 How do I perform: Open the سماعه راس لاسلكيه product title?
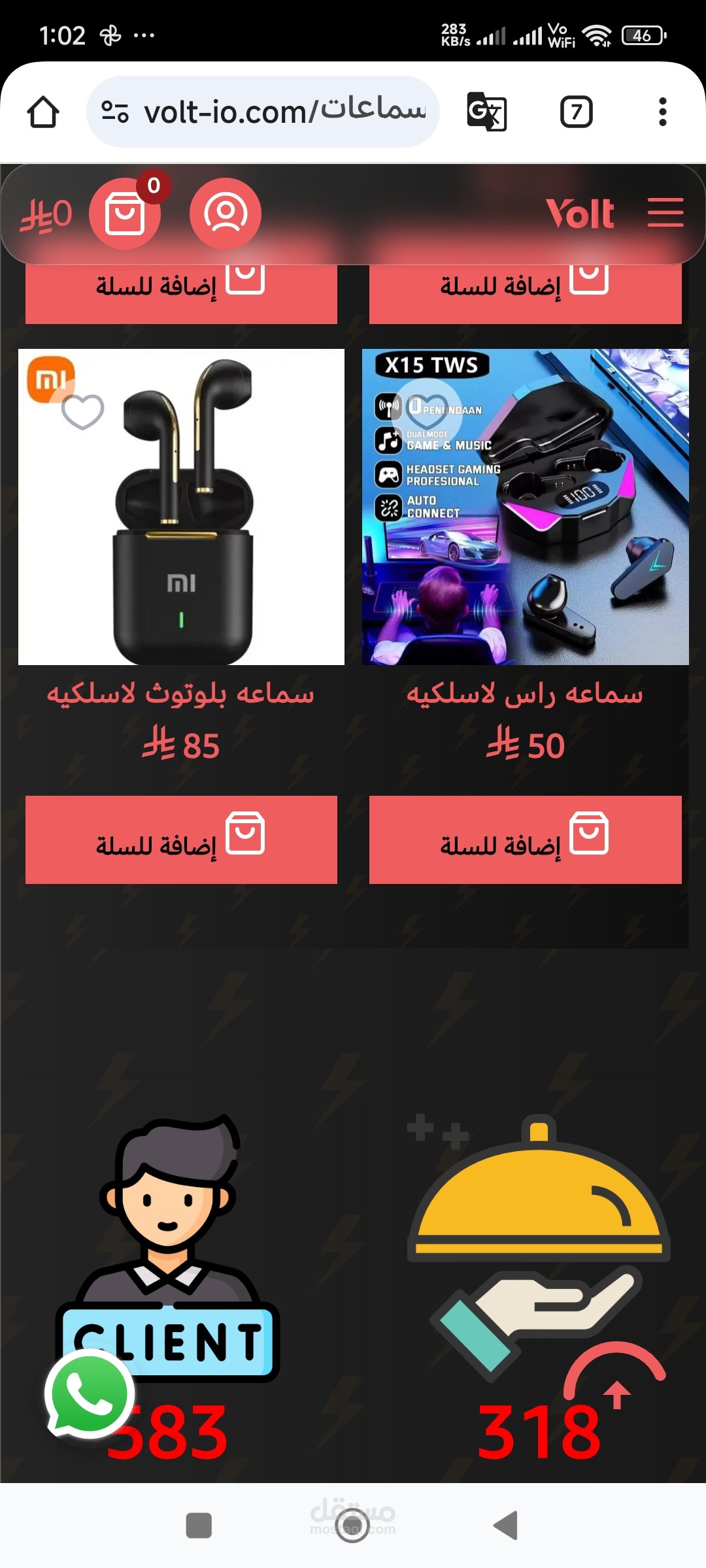click(x=525, y=694)
